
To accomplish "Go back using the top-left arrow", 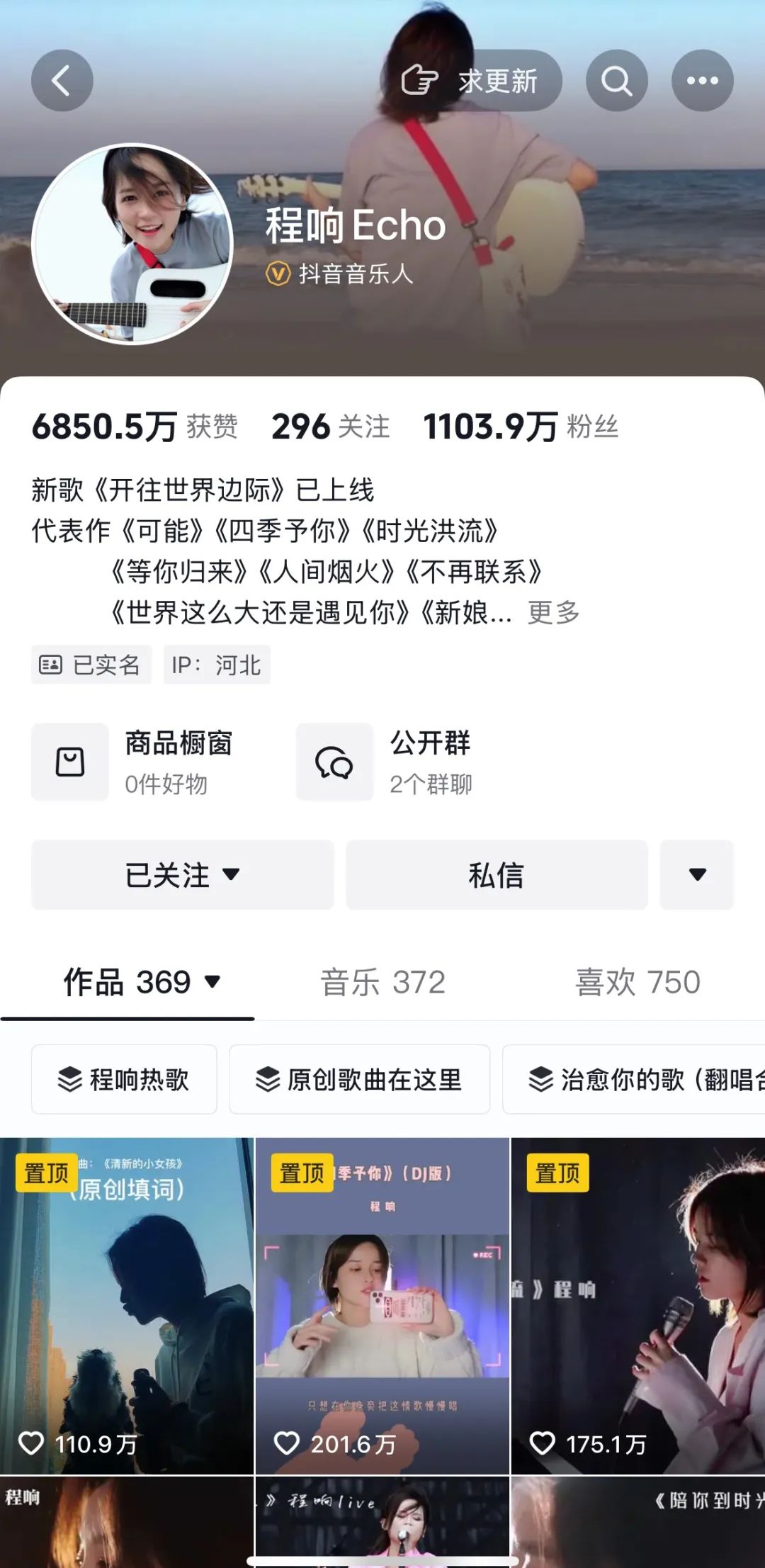I will click(62, 81).
